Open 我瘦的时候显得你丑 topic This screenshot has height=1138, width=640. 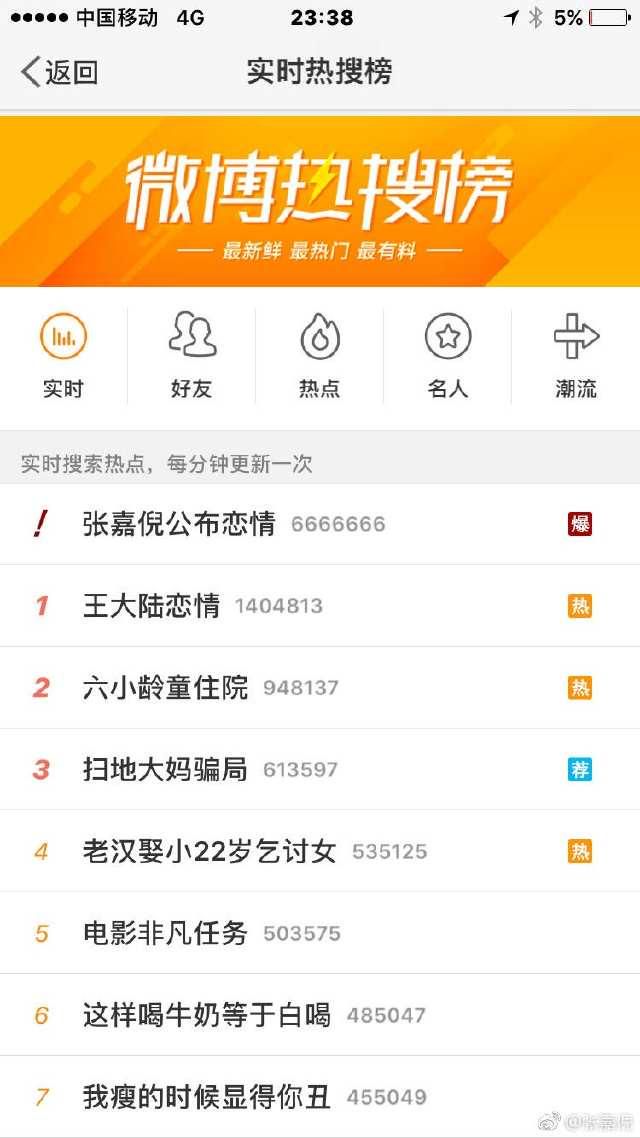tap(320, 1097)
